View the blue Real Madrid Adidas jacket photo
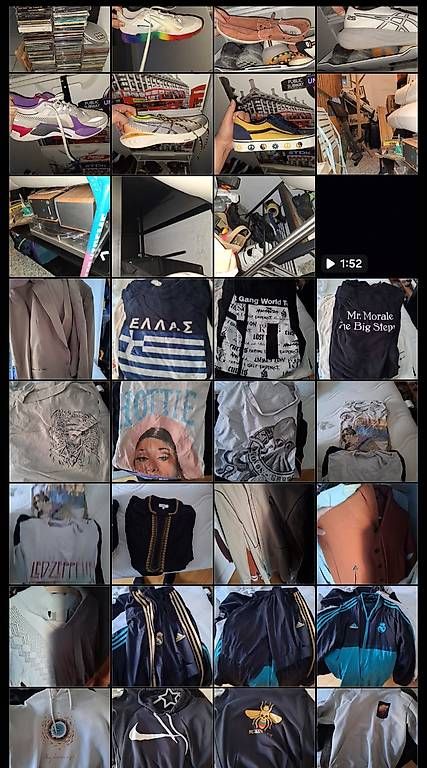Screen dimensions: 427x768 pyautogui.click(x=367, y=636)
